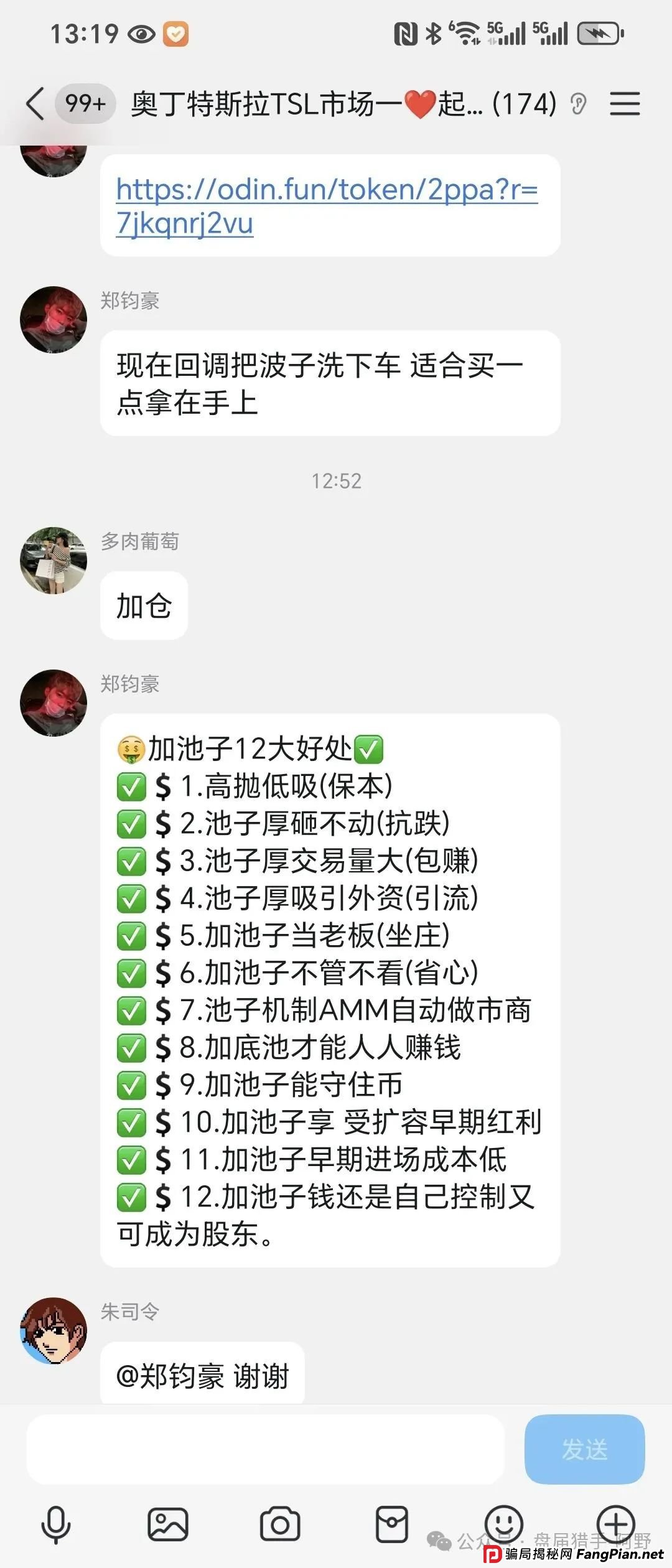
Task: Select the 加仓 message bubble
Action: [143, 605]
